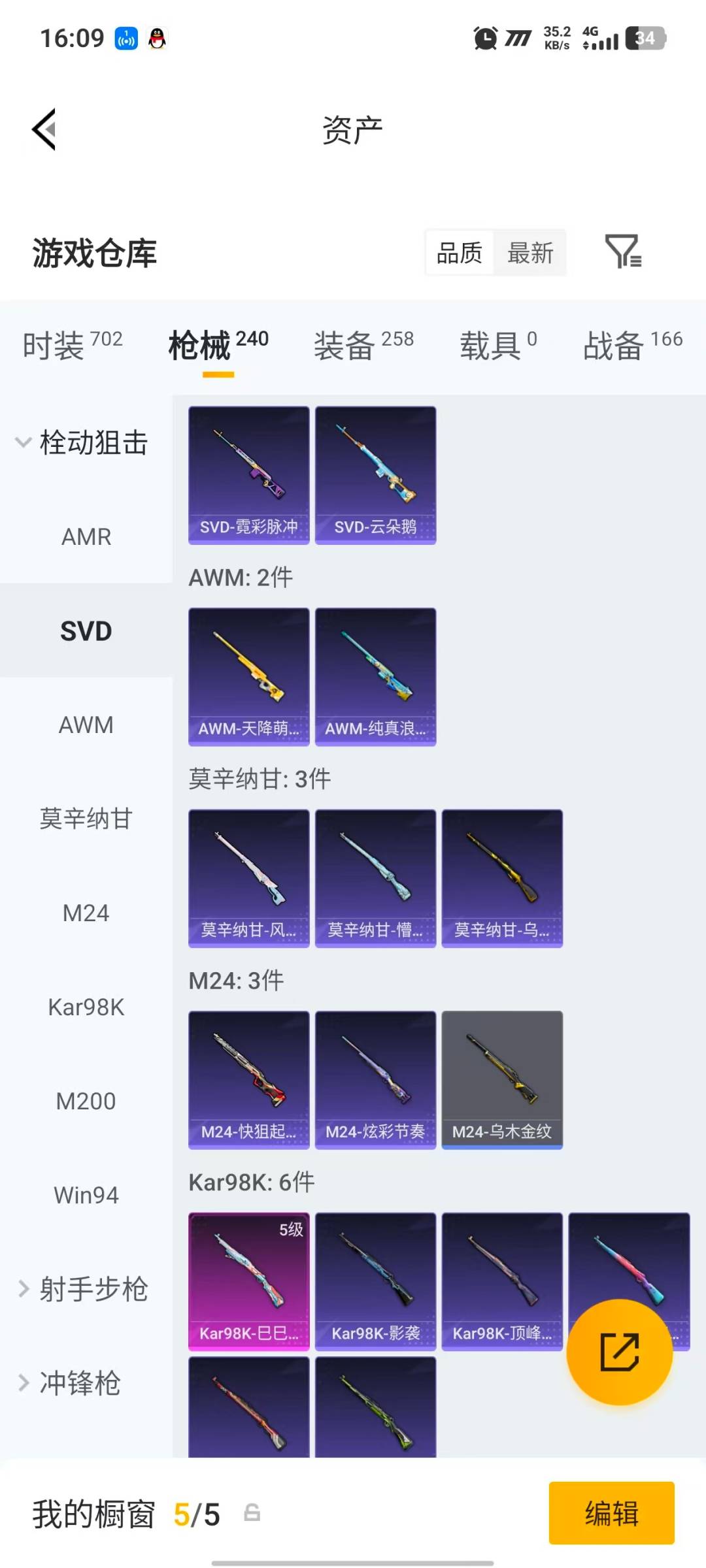Select the SVD-霓彩脉冲 weapon card
Image resolution: width=706 pixels, height=1568 pixels.
pyautogui.click(x=248, y=476)
